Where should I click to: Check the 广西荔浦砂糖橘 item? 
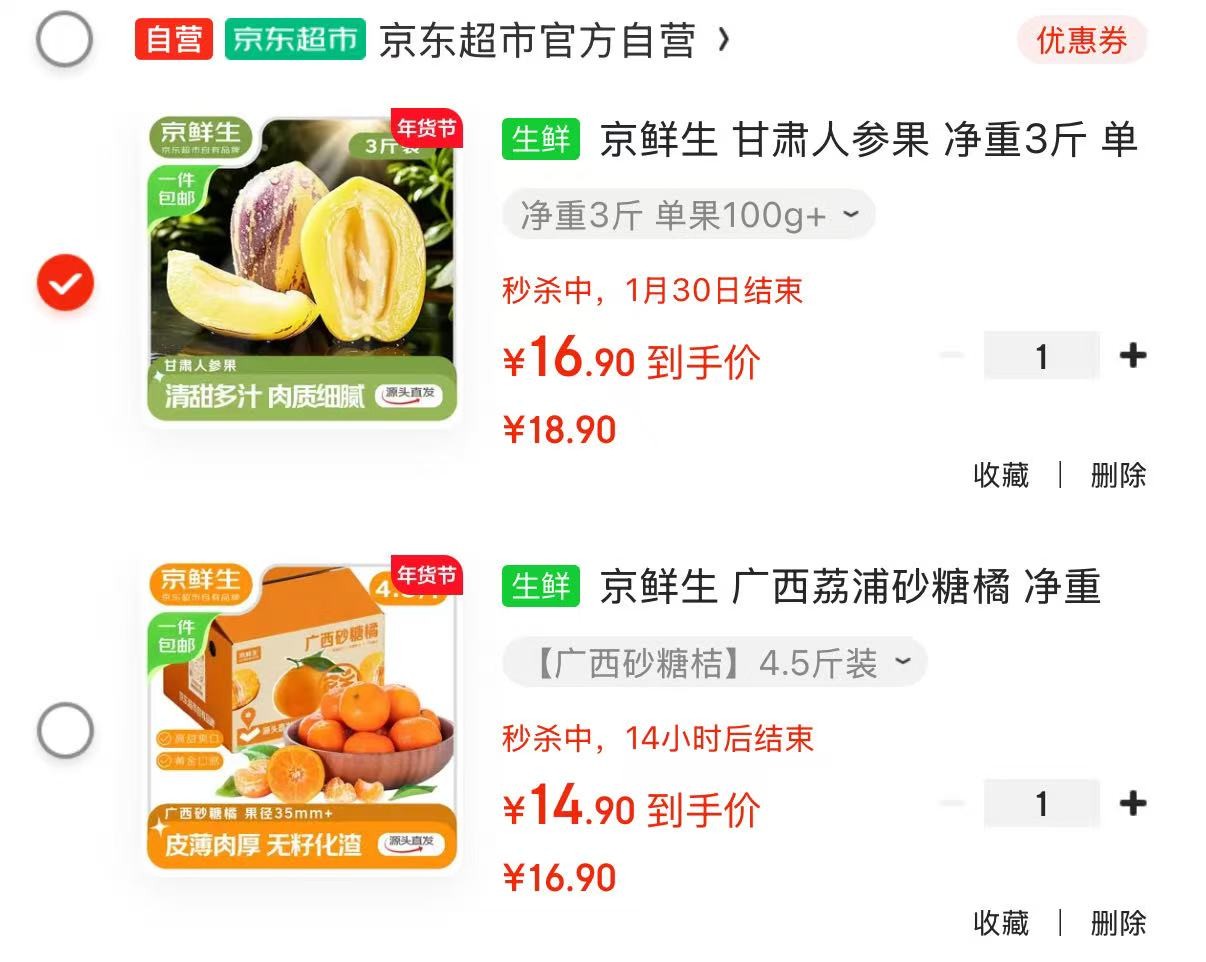65,732
